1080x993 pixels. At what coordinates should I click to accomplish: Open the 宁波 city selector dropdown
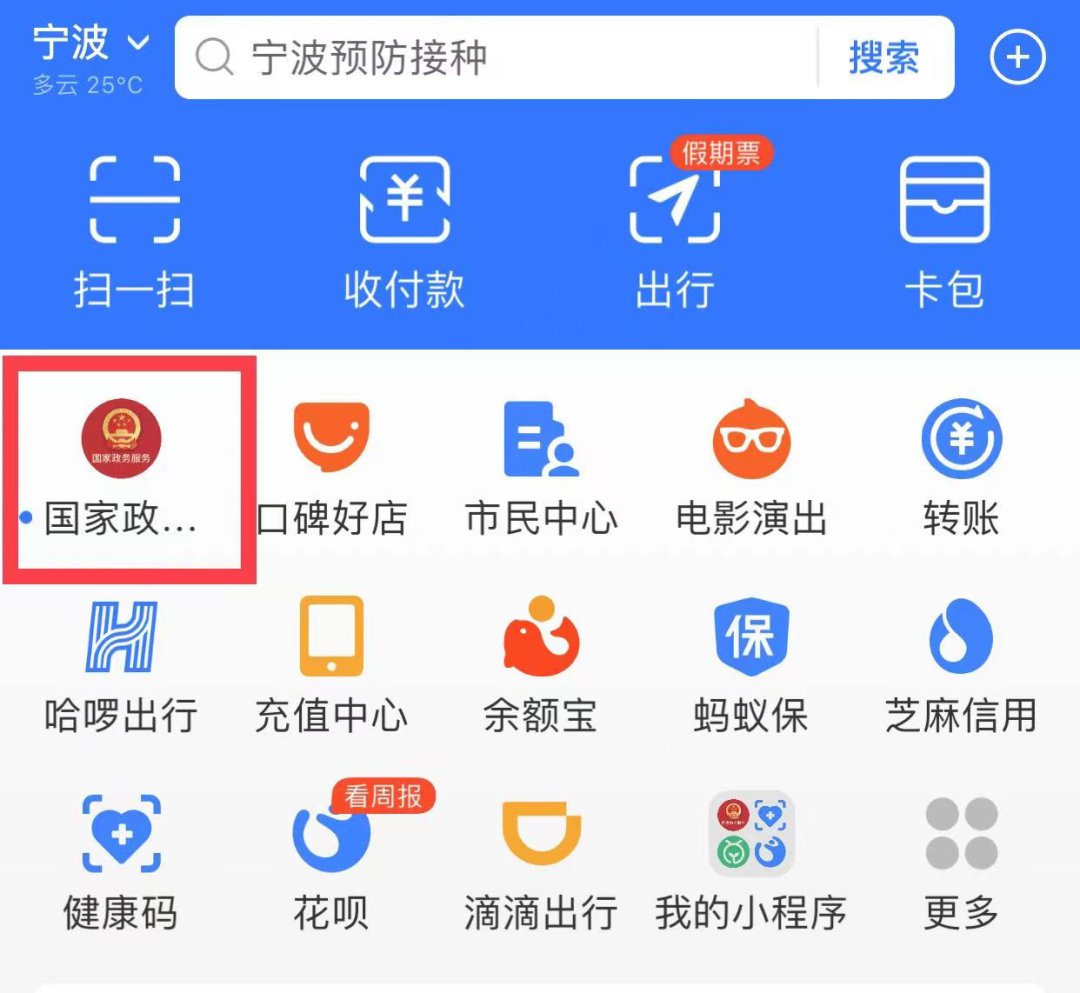[x=90, y=45]
